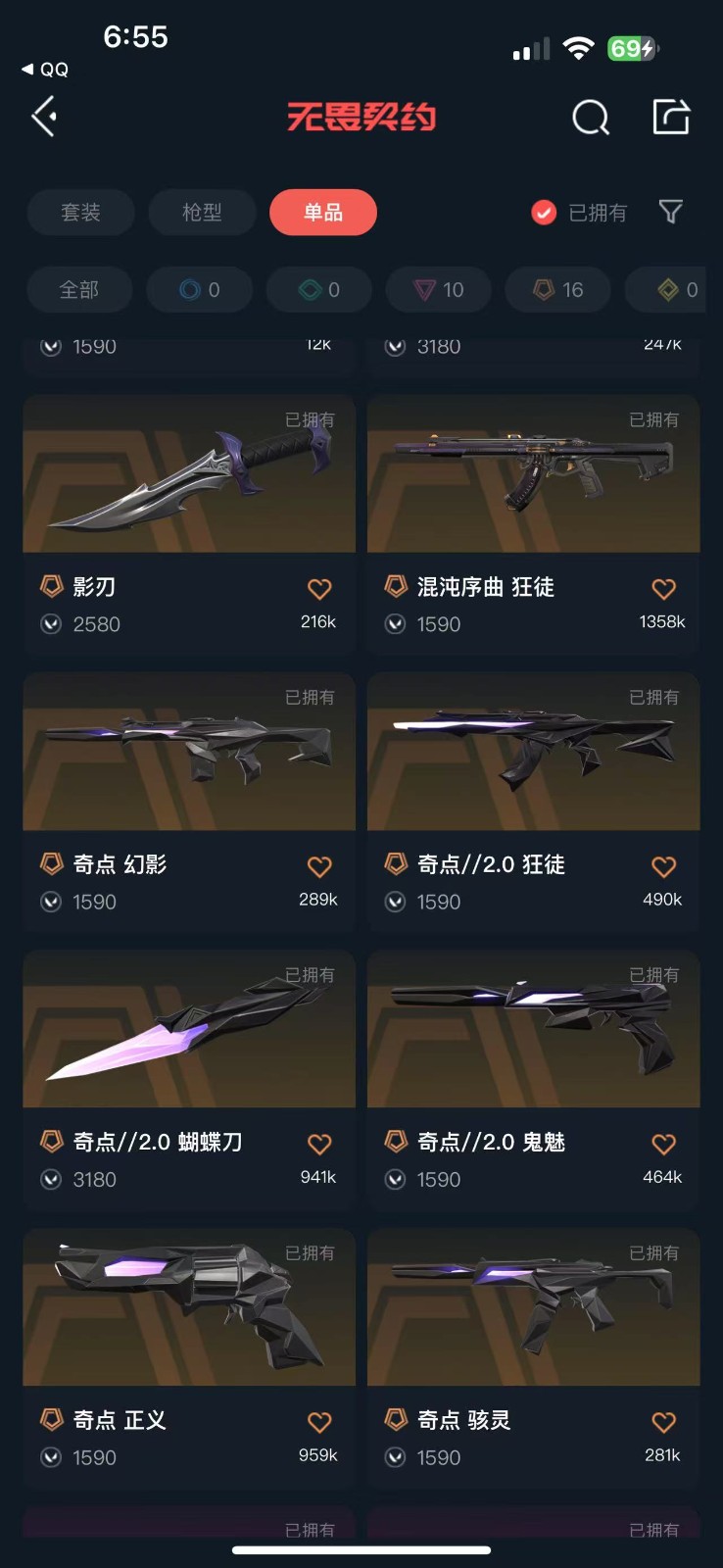Select the 全部 filter chip
This screenshot has height=1568, width=723.
pos(78,290)
